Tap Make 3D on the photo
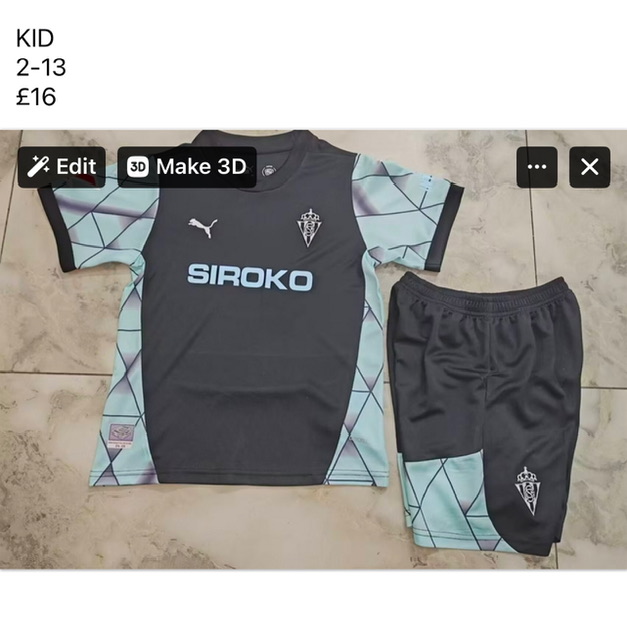 [187, 167]
